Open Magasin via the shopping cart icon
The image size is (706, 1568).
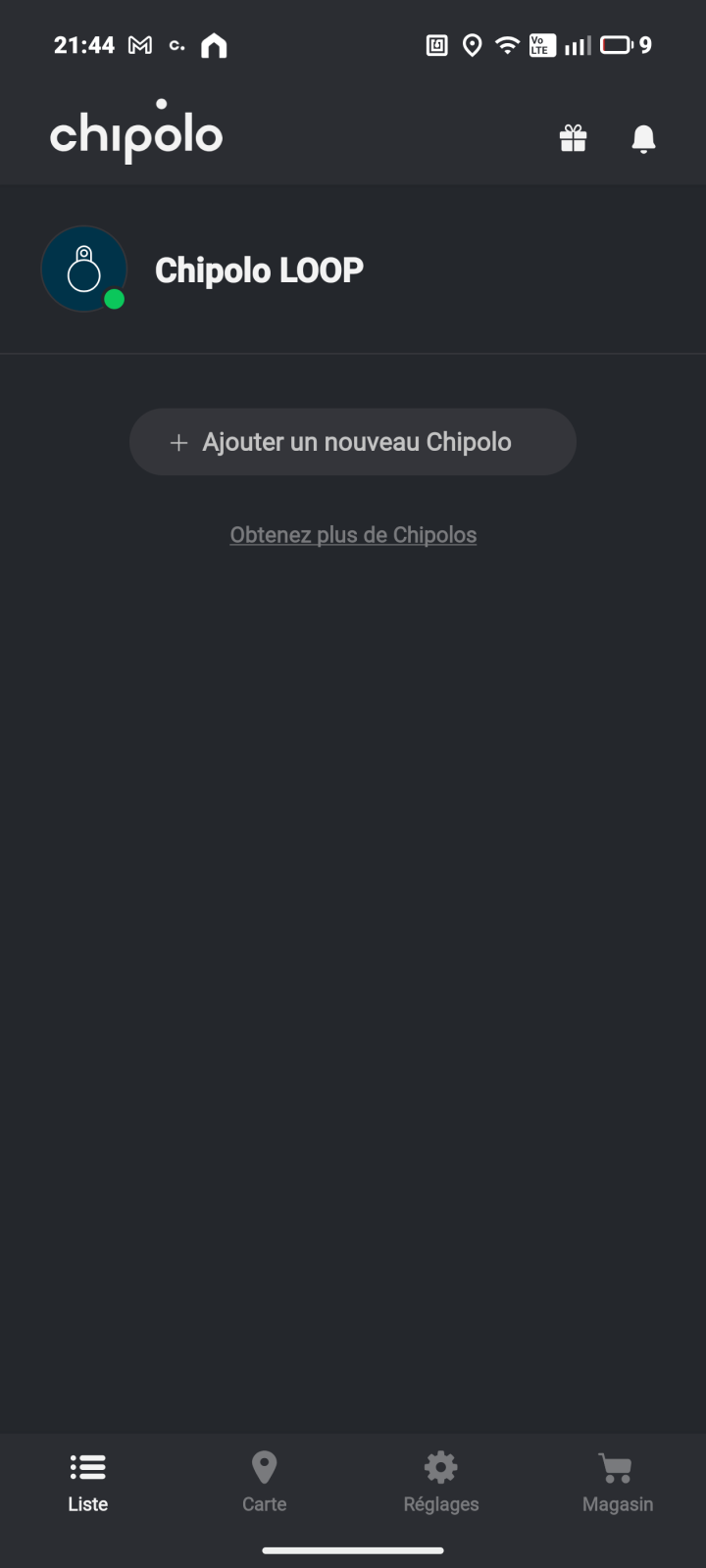[617, 1467]
